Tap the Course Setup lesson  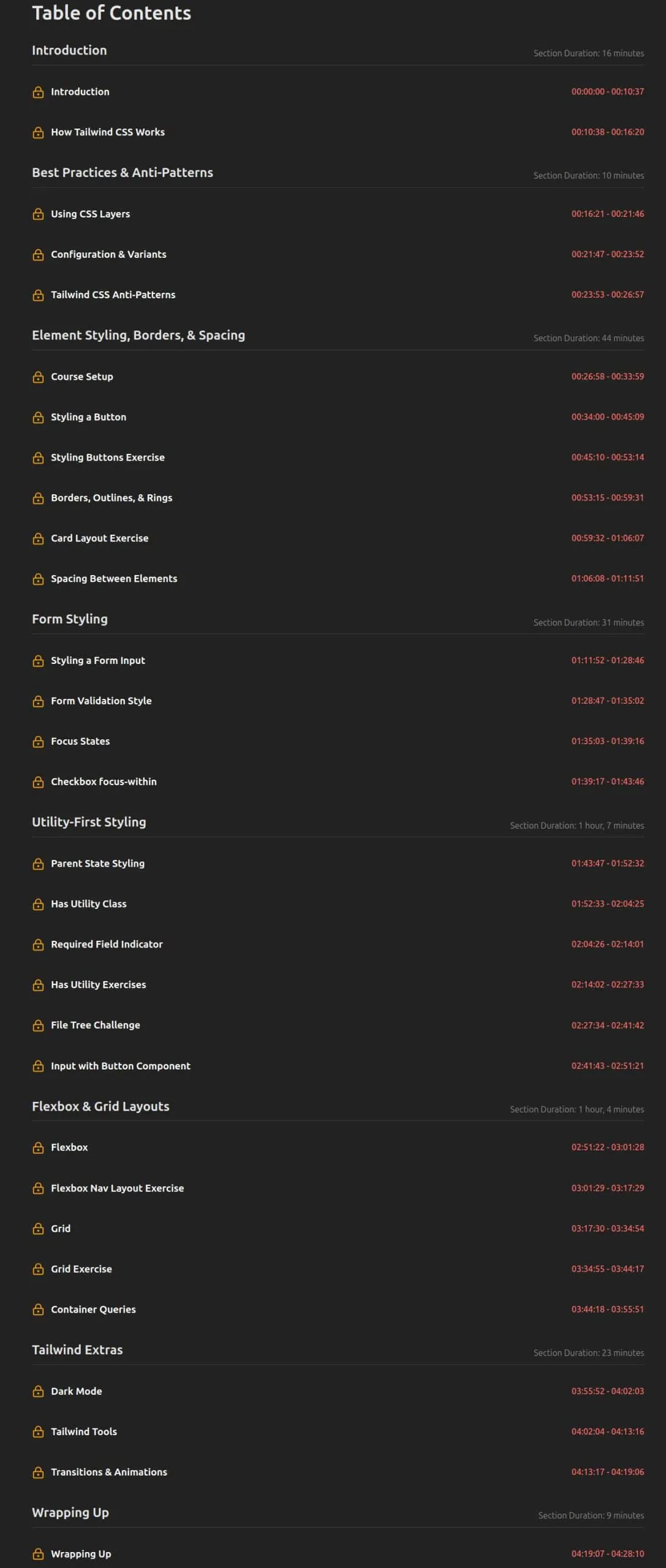pos(338,377)
